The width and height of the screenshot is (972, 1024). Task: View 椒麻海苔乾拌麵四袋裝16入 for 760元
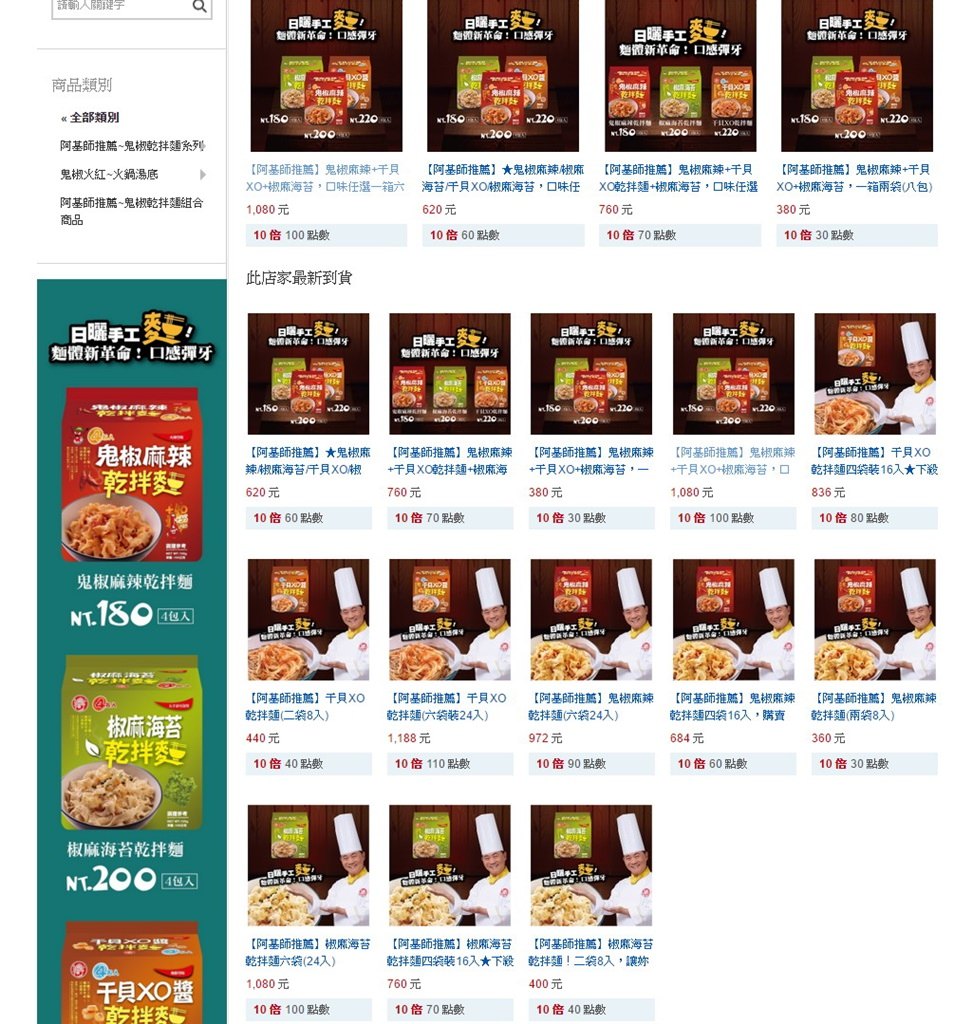tap(449, 952)
